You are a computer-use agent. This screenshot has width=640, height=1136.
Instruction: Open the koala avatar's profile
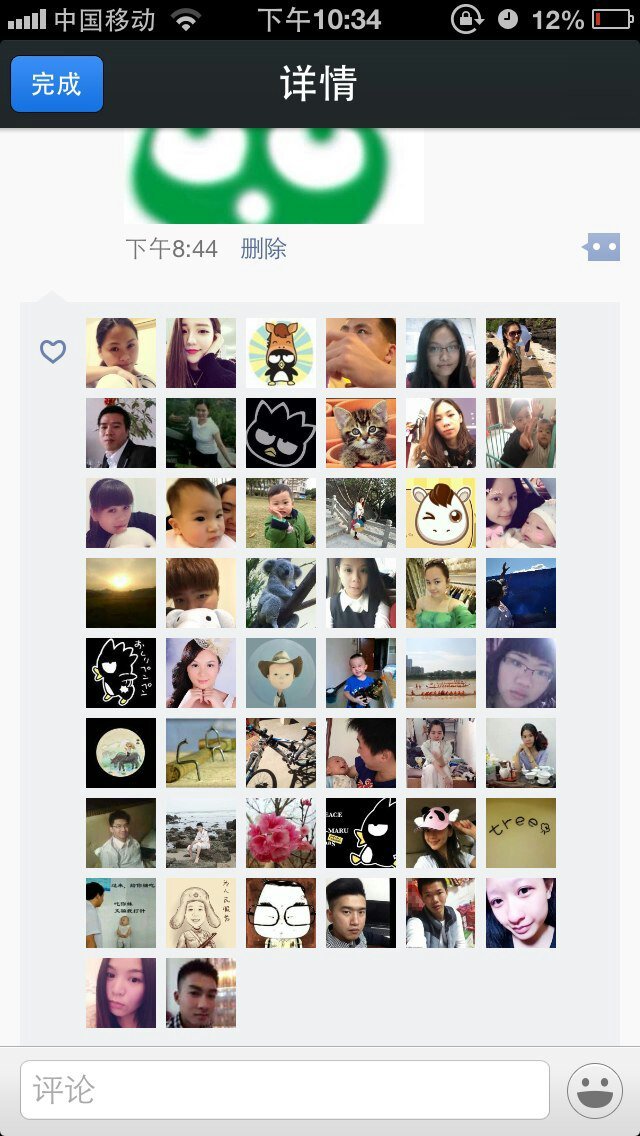(x=281, y=593)
